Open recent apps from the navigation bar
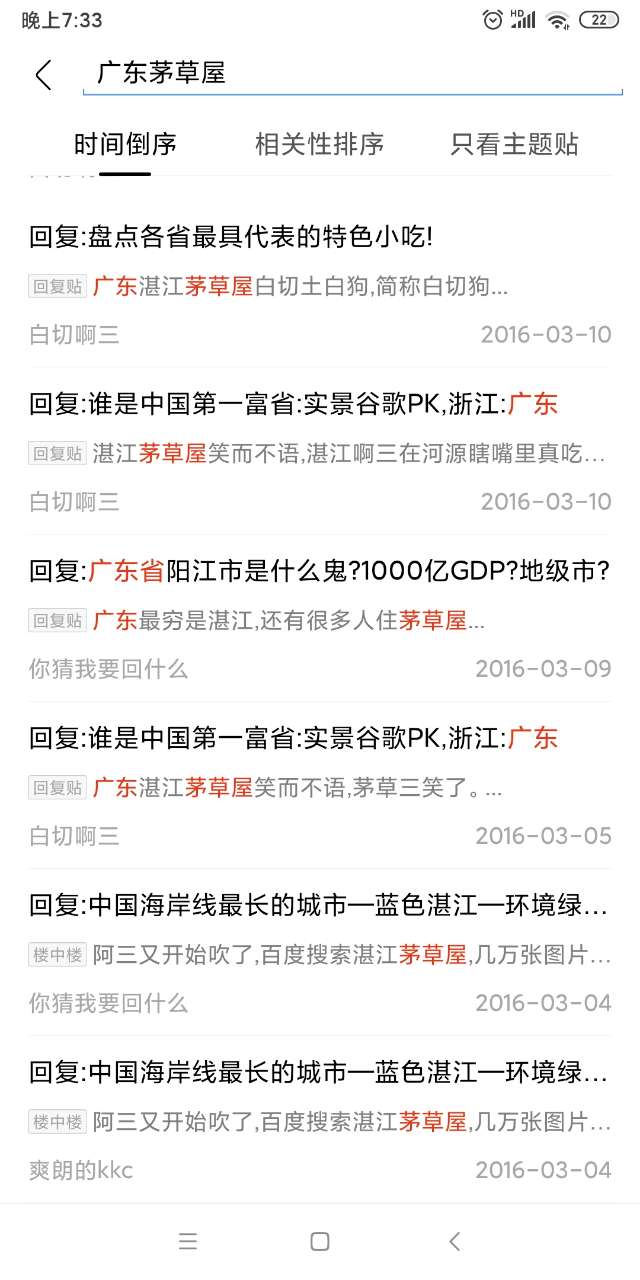This screenshot has height=1280, width=640. [x=188, y=1241]
